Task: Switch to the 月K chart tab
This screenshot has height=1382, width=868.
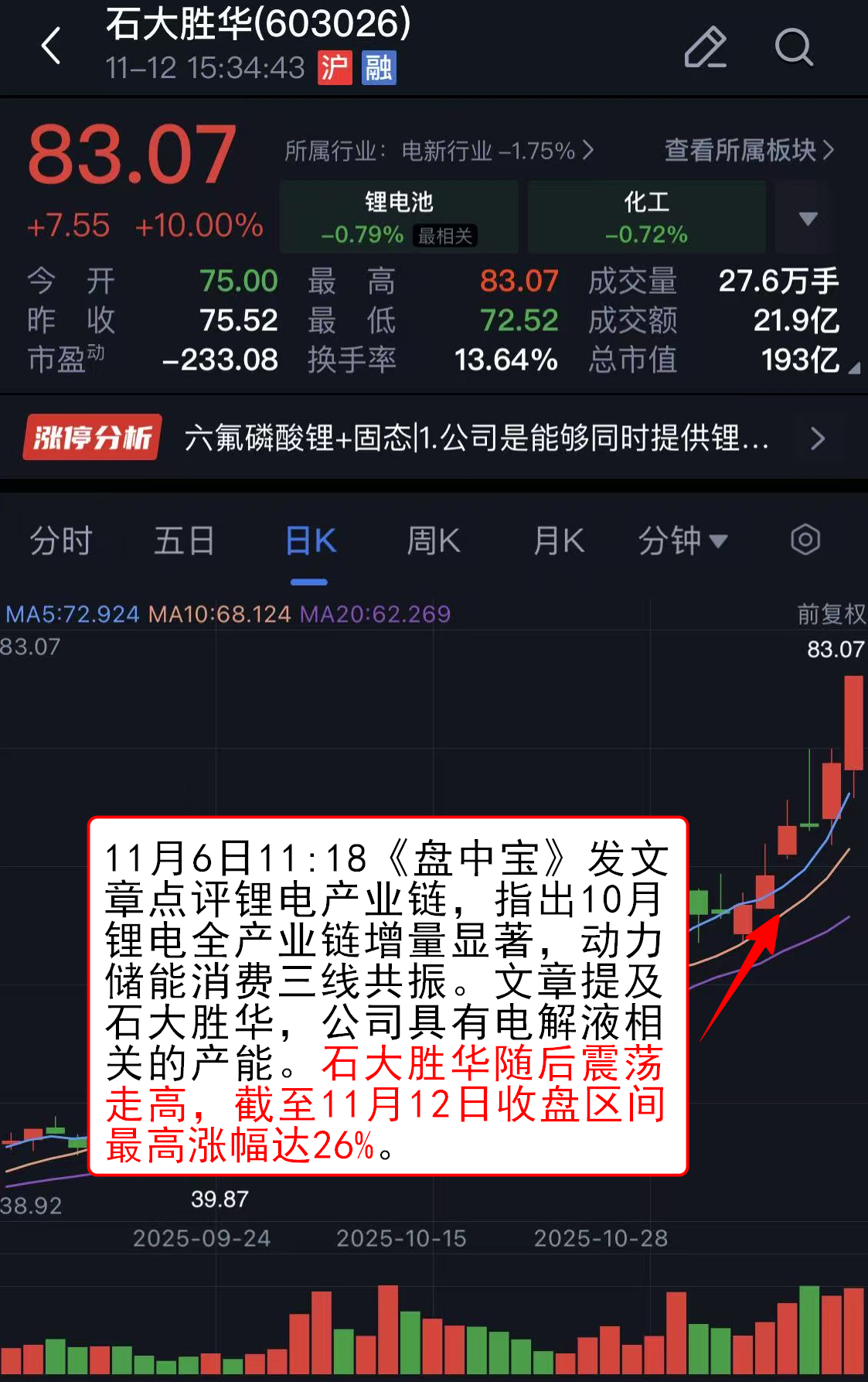Action: click(558, 541)
